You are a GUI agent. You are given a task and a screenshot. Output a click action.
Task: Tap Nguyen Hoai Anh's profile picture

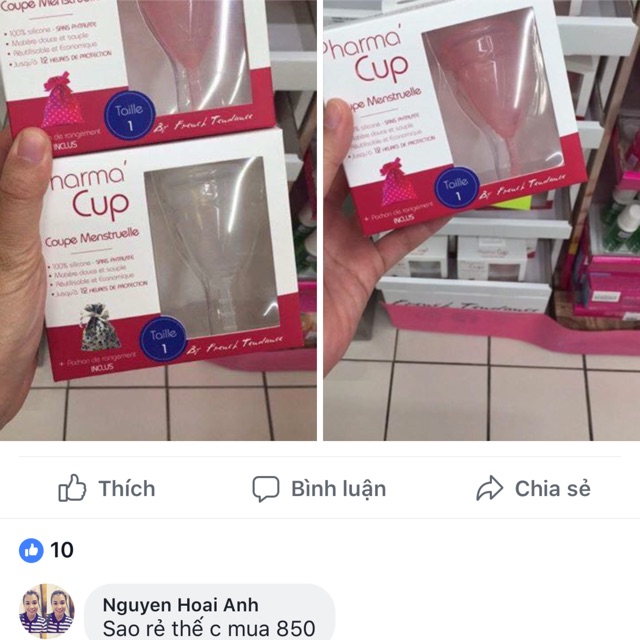tap(47, 611)
